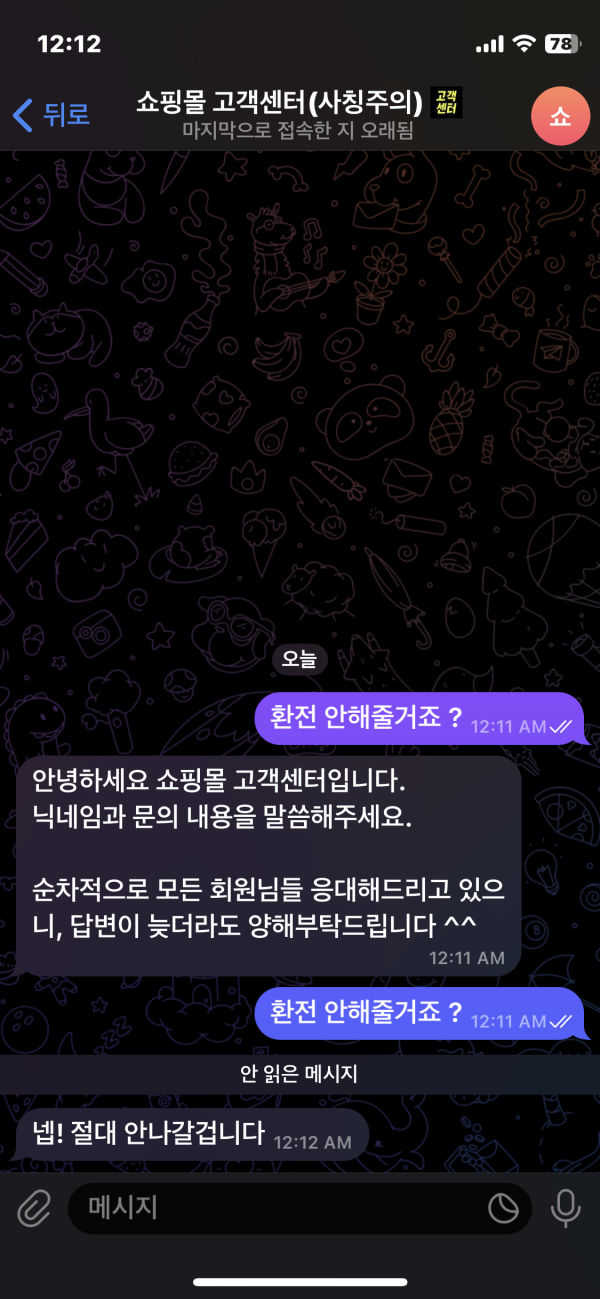Open the 쇼핑몰 고객센터 chat info header
Screen dimensions: 600x1299
(298, 114)
